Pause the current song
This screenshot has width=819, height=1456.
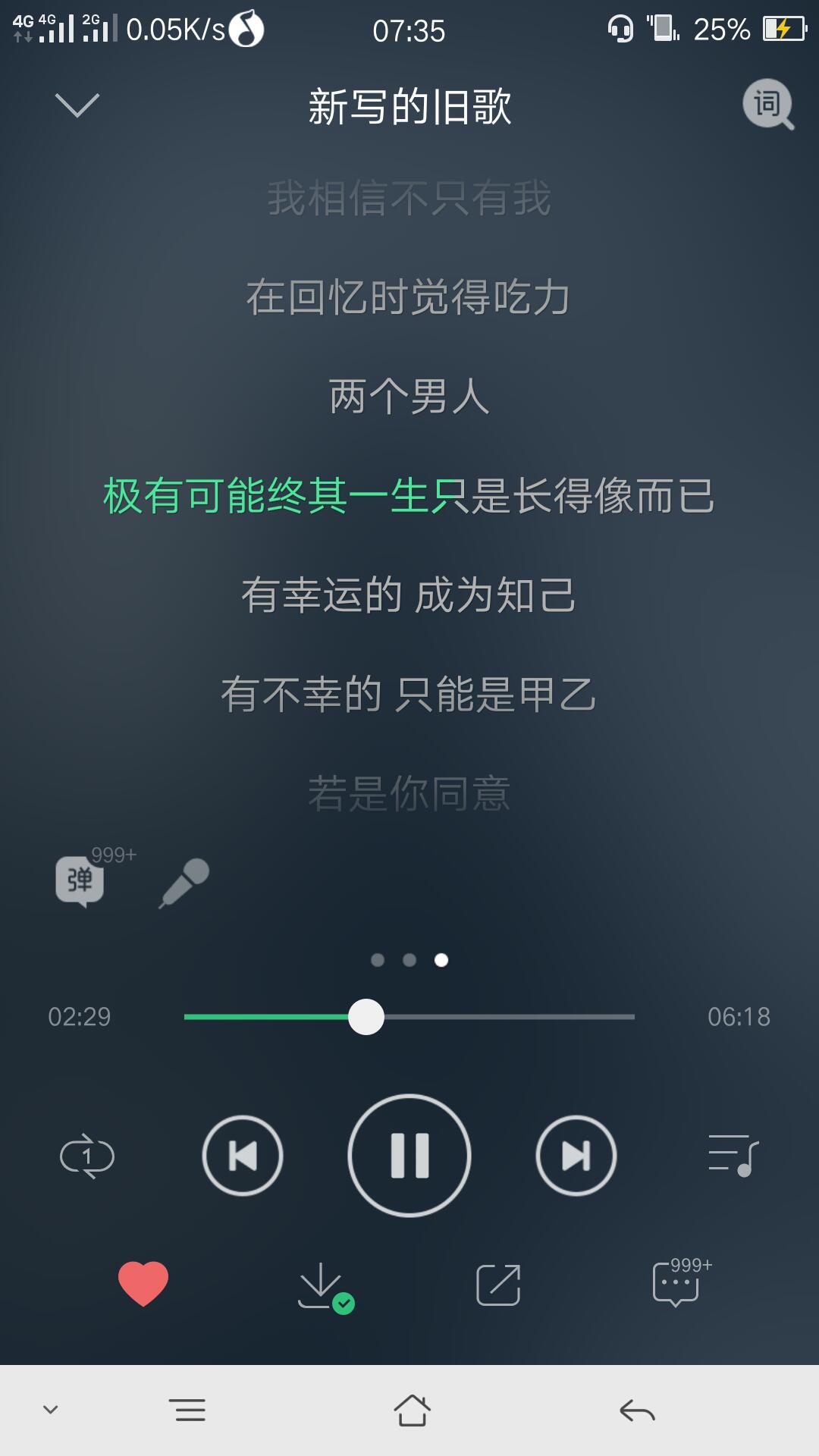pos(409,1156)
